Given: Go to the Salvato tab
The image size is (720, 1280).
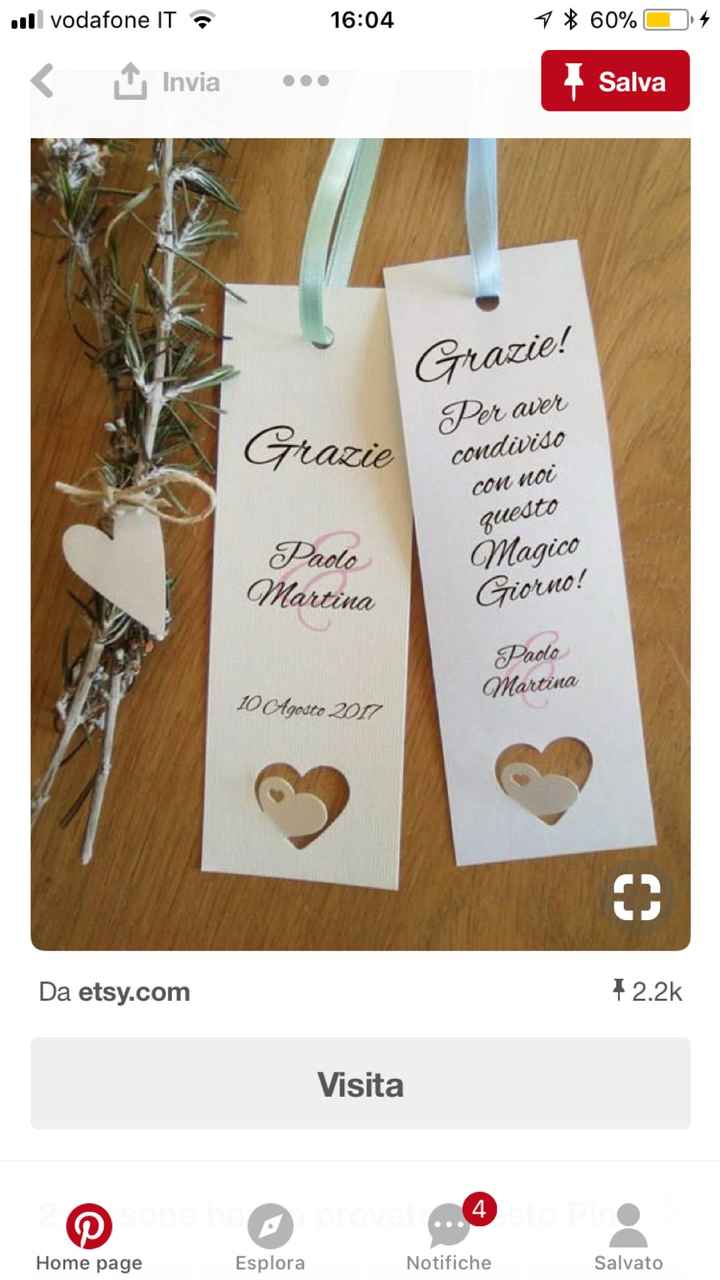Looking at the screenshot, I should [628, 1238].
